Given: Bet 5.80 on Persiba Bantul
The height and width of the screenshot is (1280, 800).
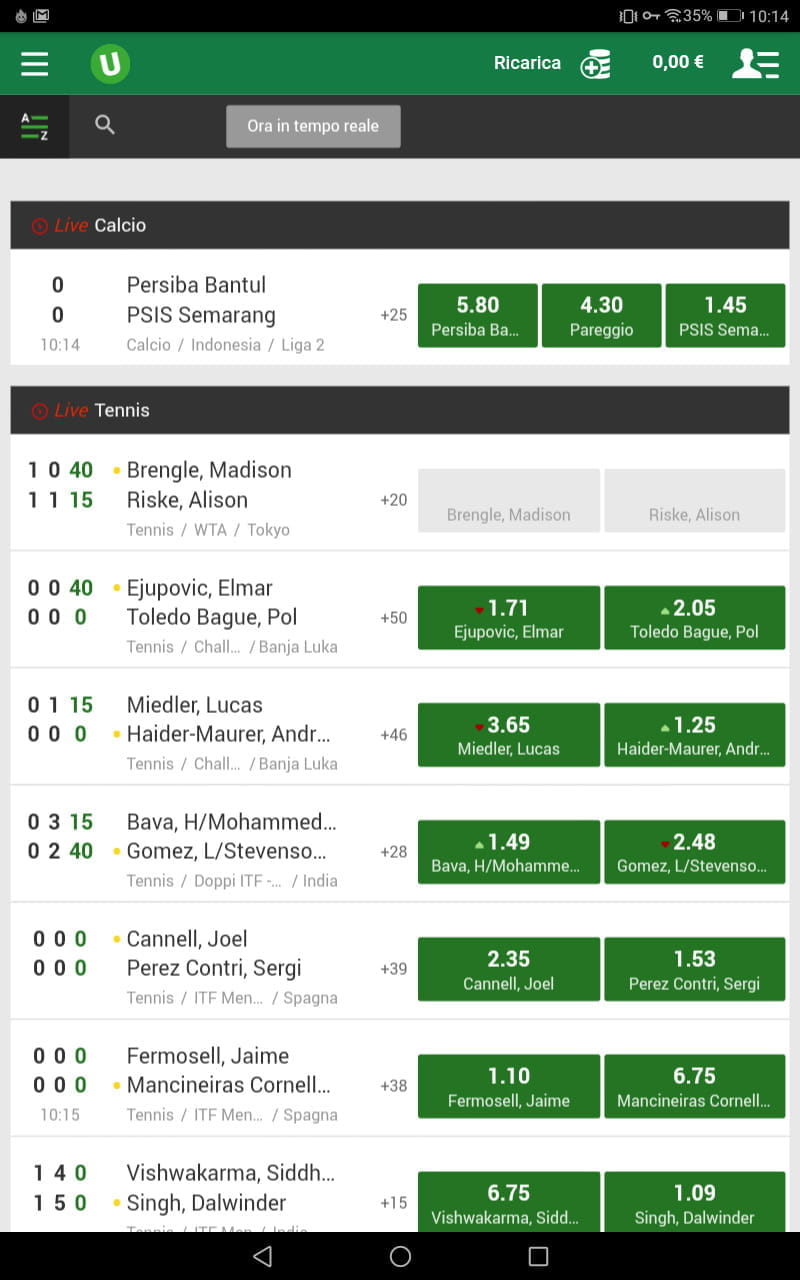Looking at the screenshot, I should 477,315.
